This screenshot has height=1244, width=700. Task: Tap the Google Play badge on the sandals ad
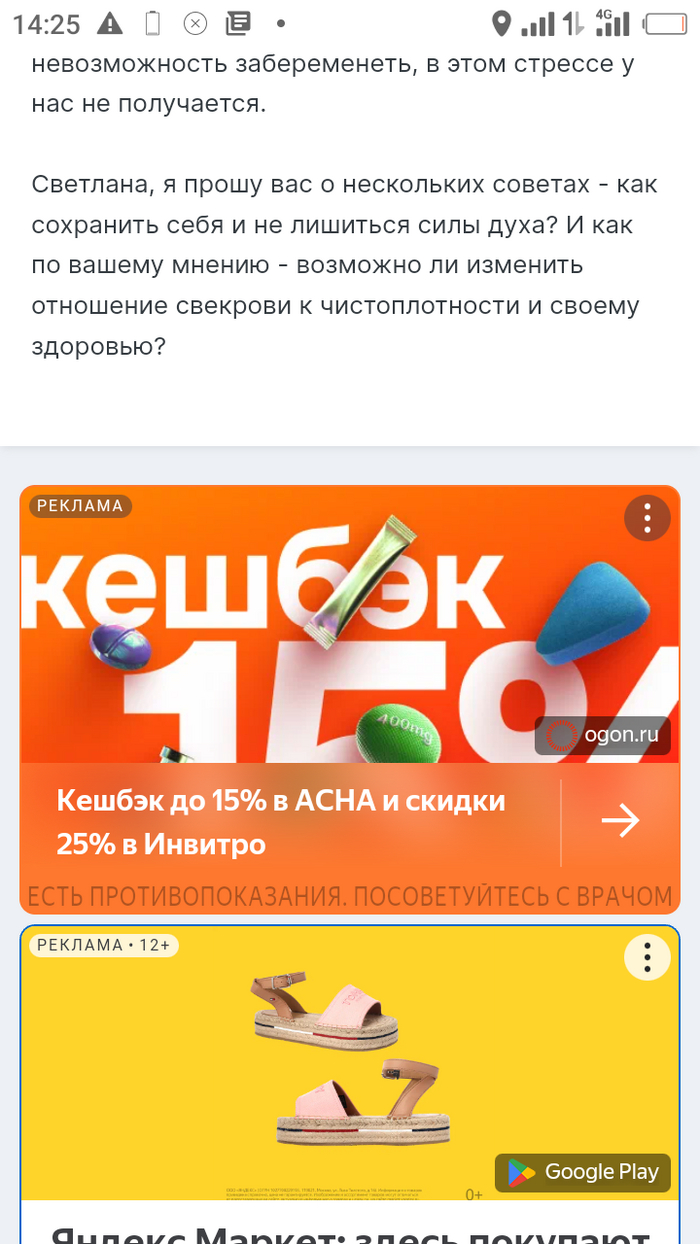(583, 1172)
